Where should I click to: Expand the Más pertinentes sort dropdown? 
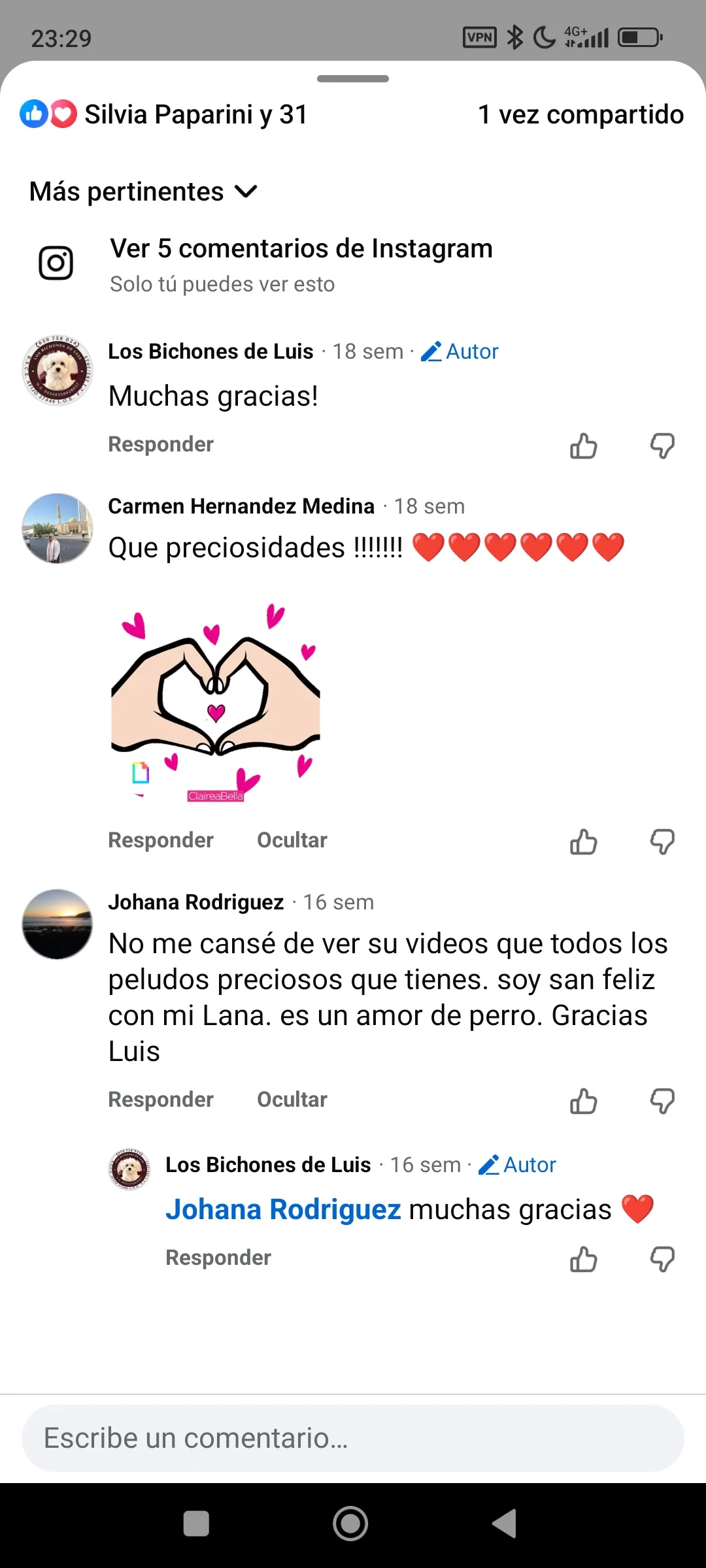(143, 191)
